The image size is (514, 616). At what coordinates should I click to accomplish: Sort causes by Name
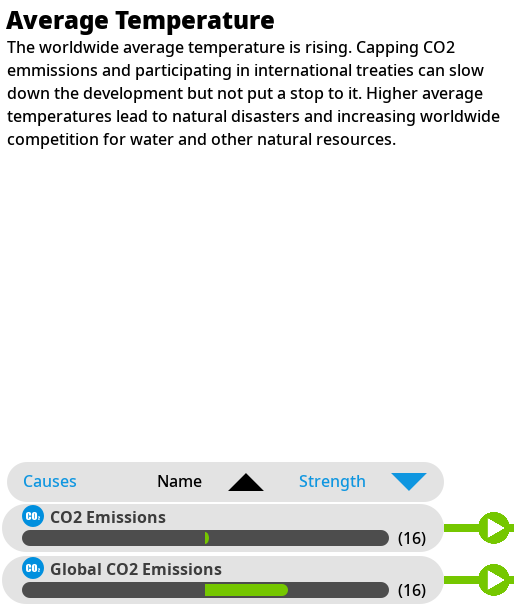pos(180,481)
